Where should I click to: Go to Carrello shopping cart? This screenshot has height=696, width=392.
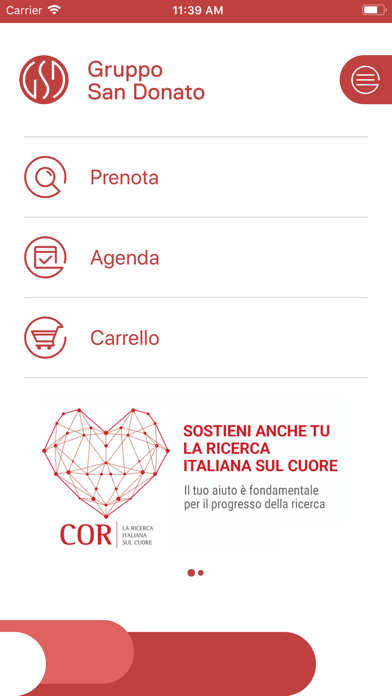196,338
